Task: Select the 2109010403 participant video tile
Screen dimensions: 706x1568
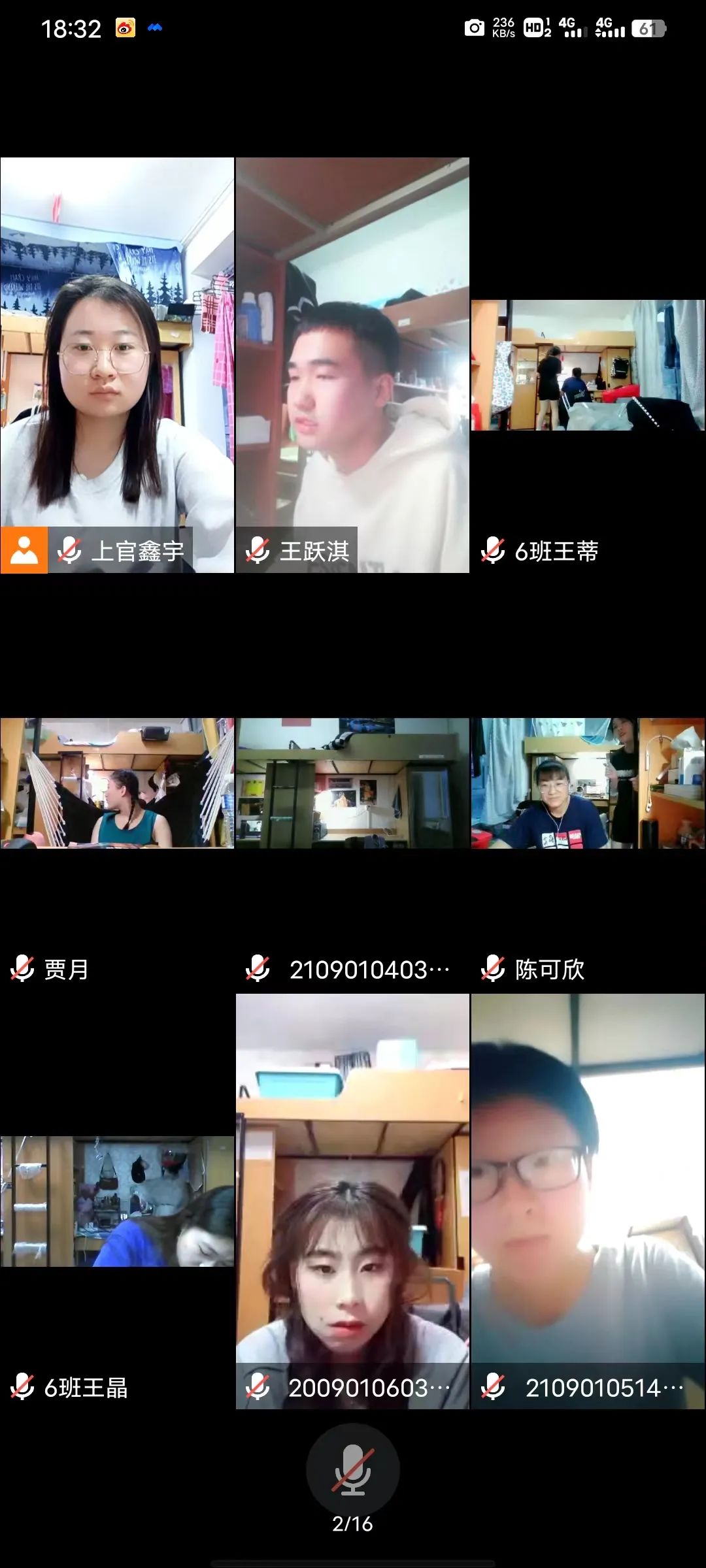Action: [352, 783]
